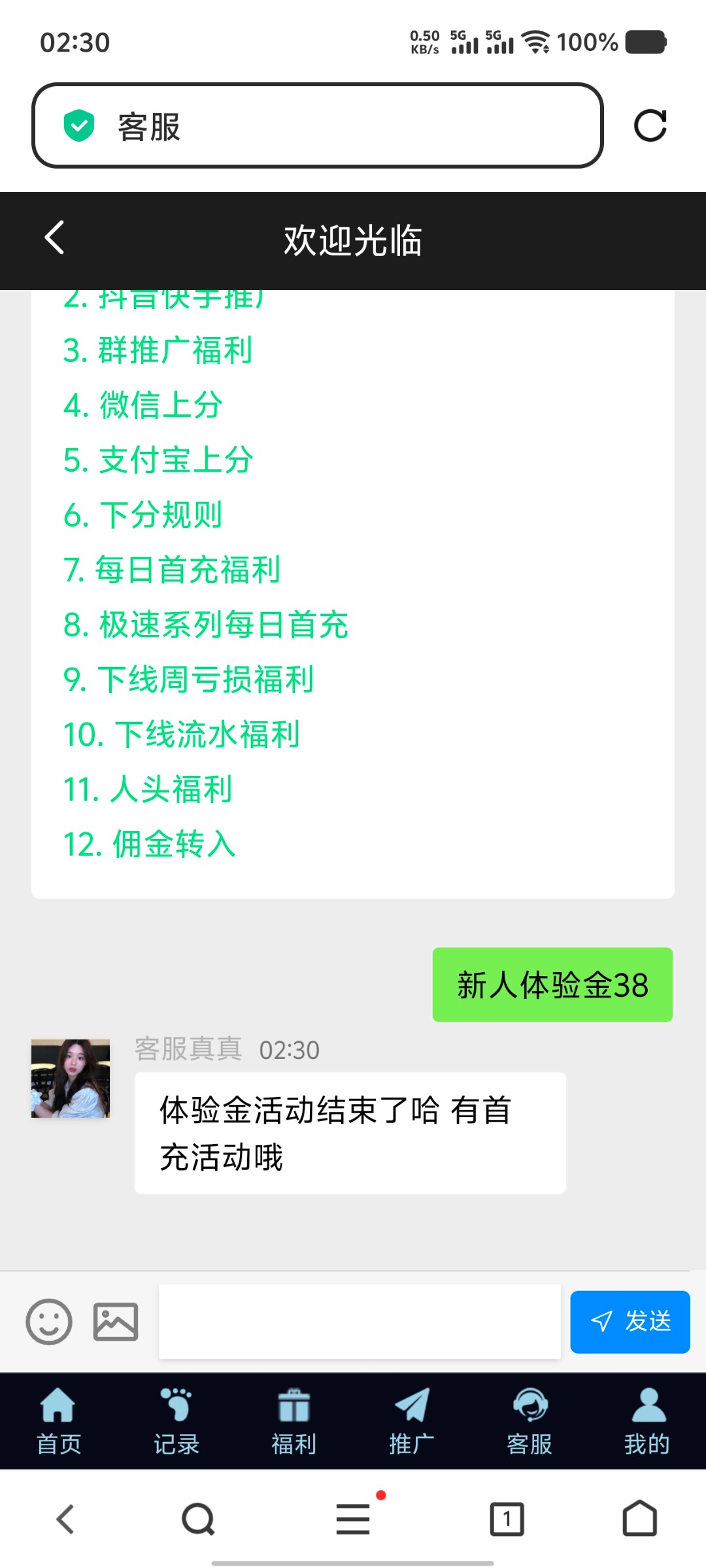Go to the 福利 tab
The image size is (706, 1568).
(x=294, y=1422)
